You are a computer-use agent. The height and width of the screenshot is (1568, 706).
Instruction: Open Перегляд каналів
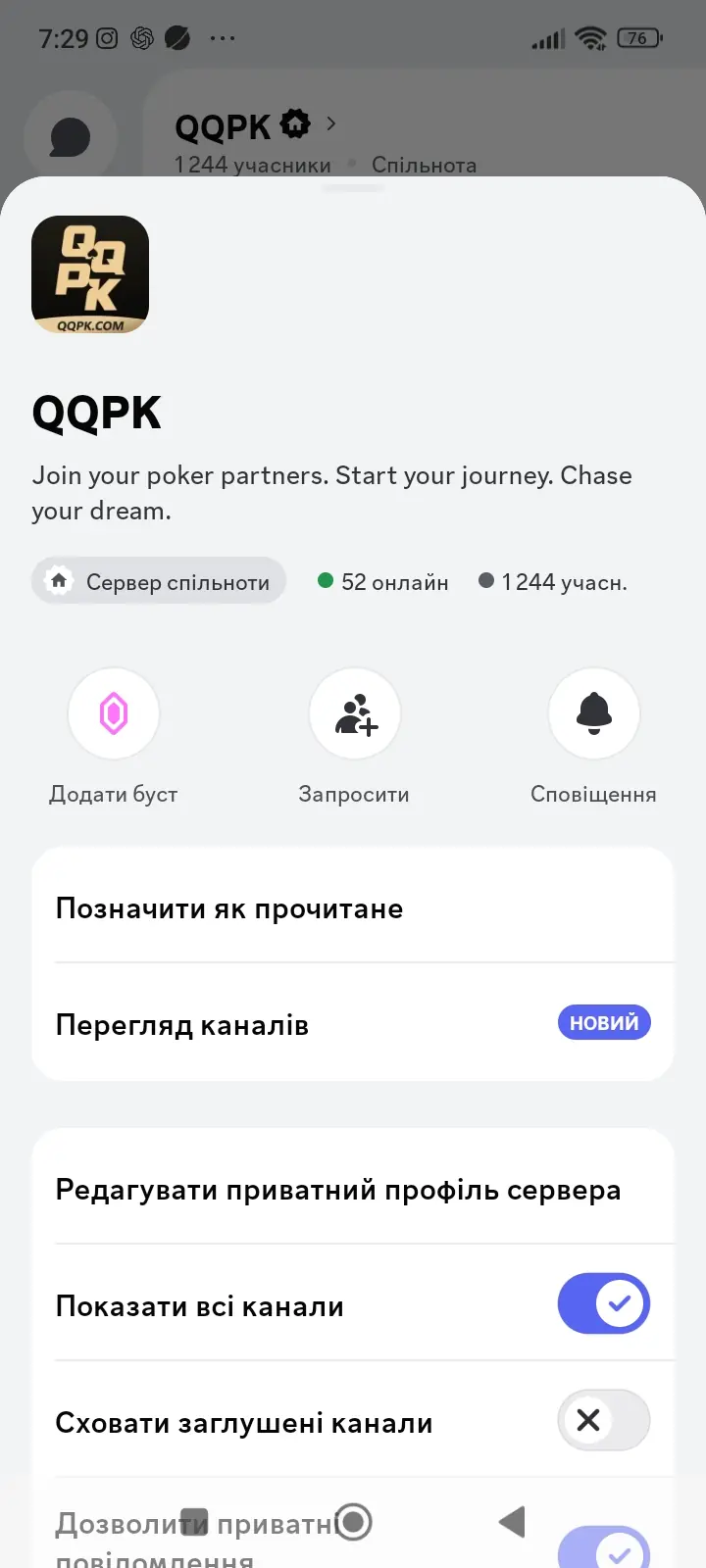pyautogui.click(x=353, y=1024)
